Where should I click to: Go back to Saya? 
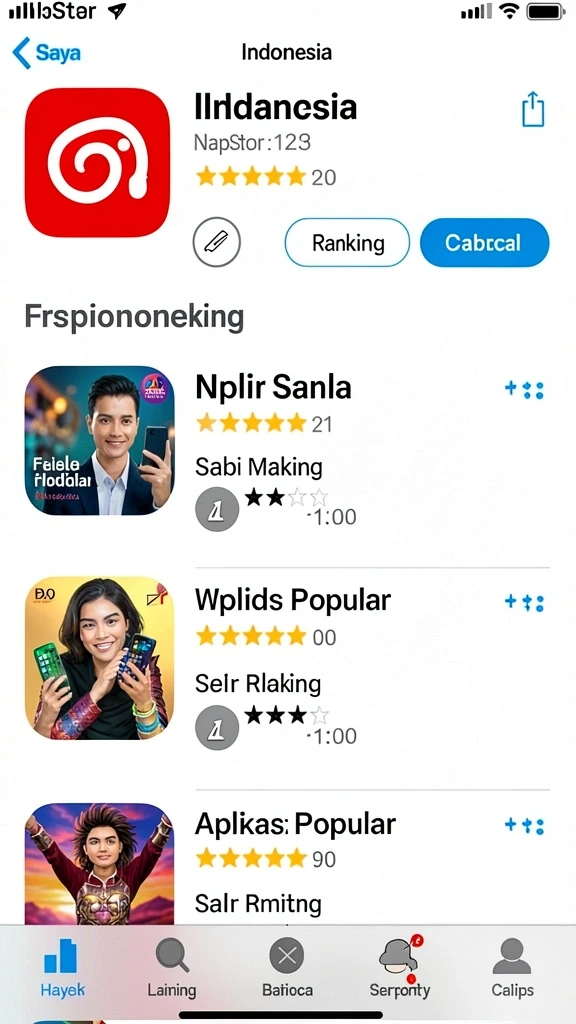(46, 52)
